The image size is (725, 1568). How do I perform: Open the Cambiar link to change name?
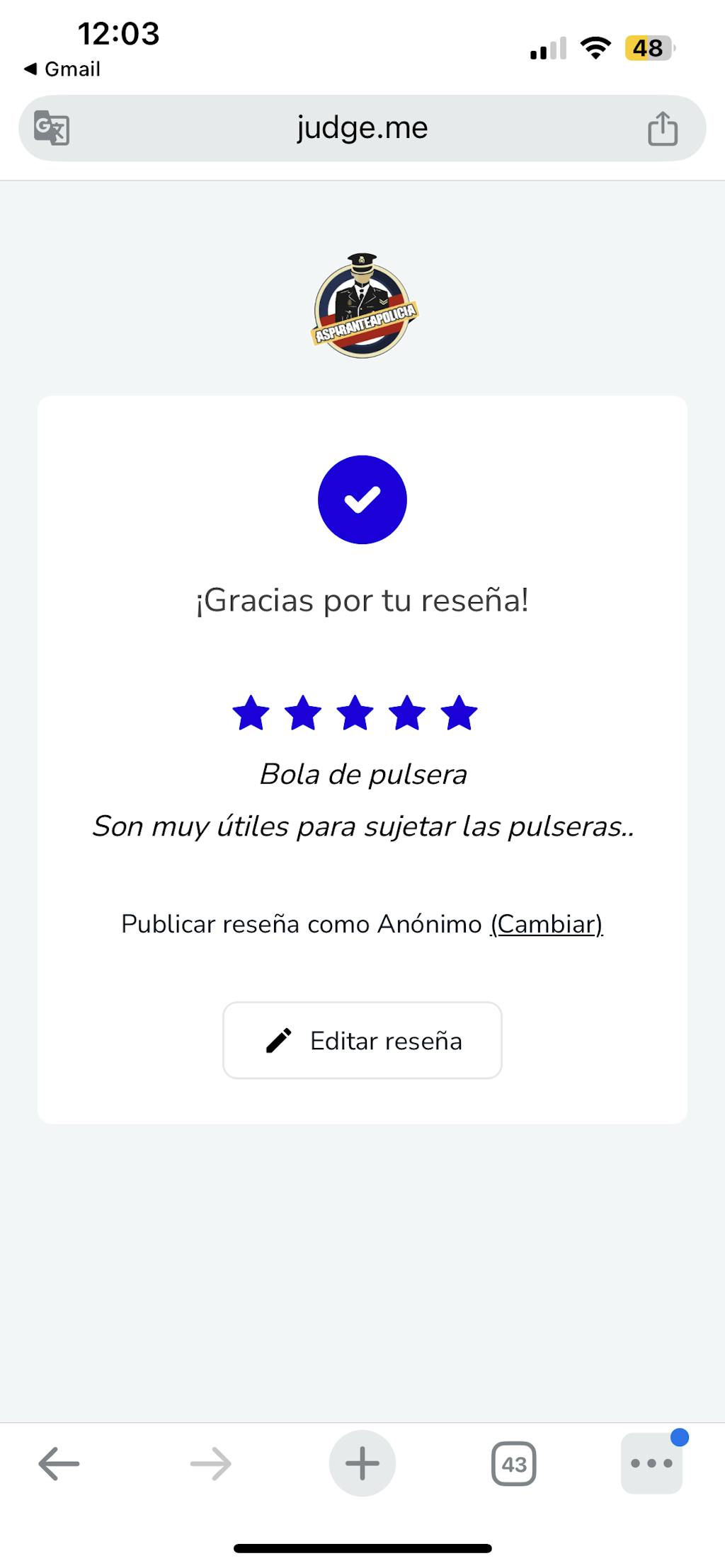[546, 924]
